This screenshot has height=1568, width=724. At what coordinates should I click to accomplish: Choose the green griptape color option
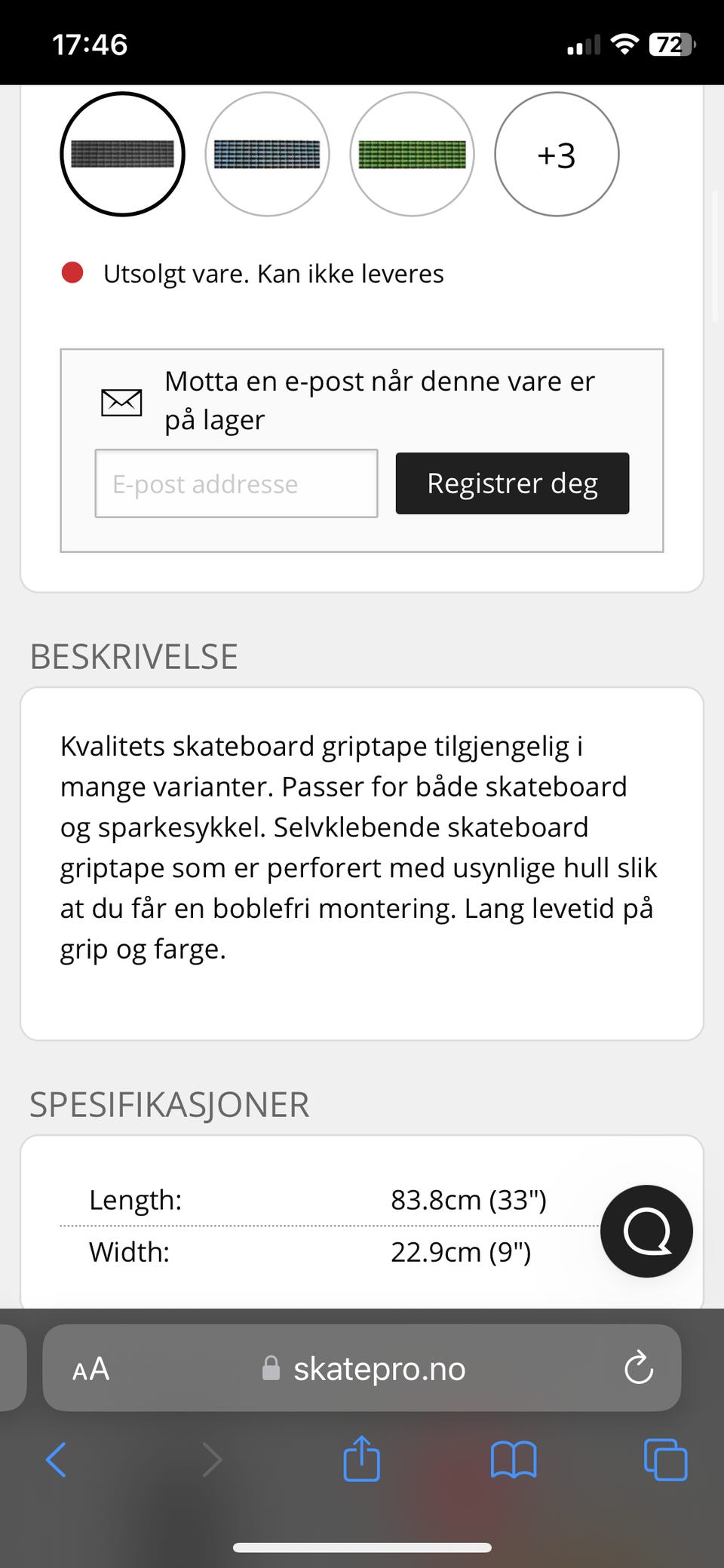(412, 153)
